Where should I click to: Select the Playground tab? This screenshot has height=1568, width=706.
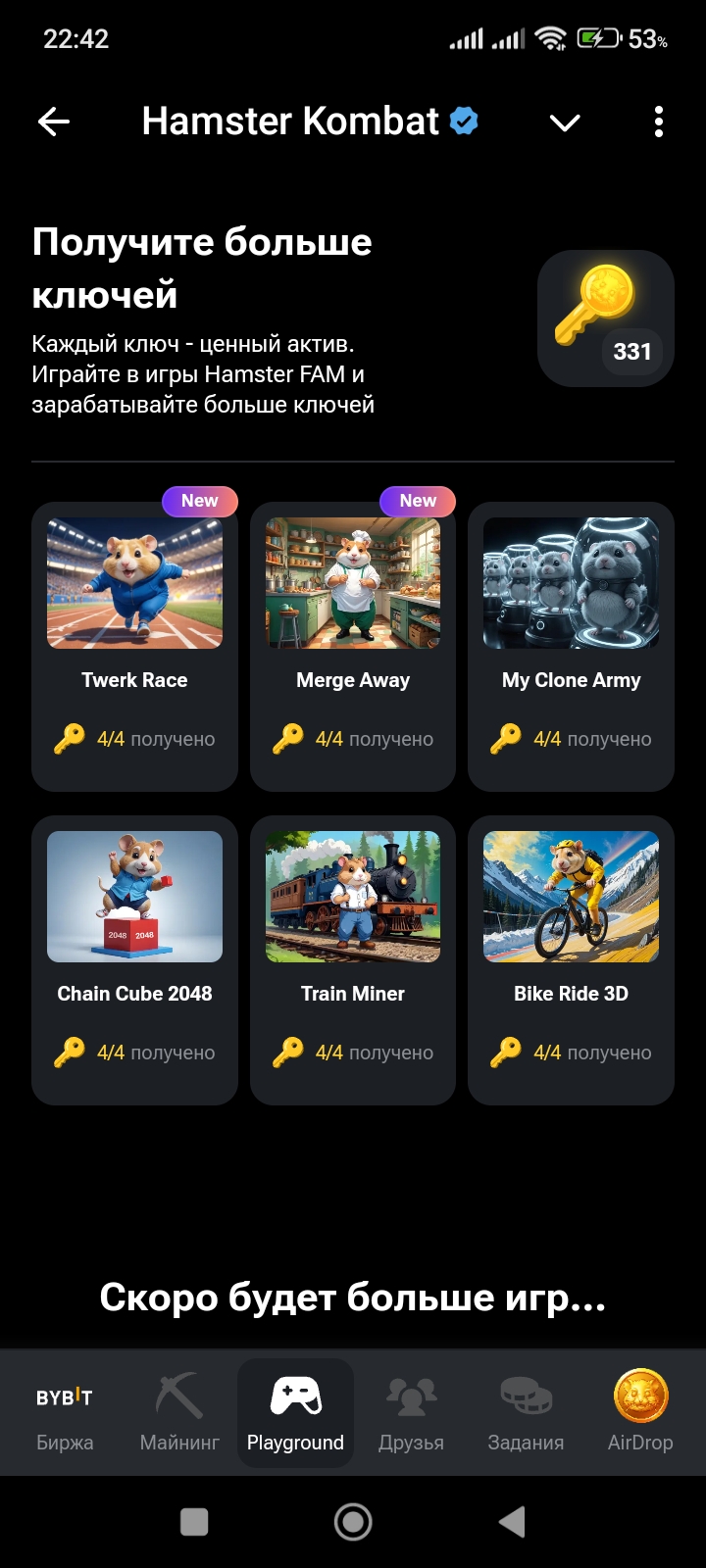pos(295,1413)
